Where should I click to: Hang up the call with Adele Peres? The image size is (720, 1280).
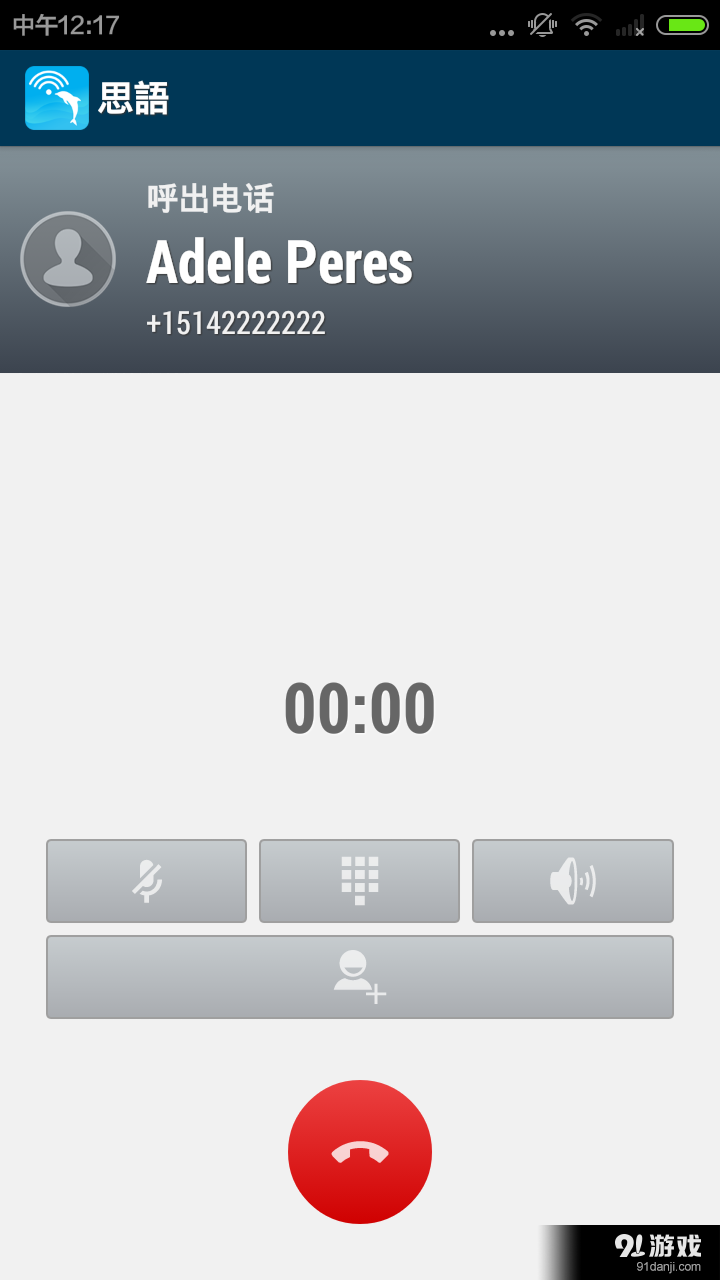359,1152
